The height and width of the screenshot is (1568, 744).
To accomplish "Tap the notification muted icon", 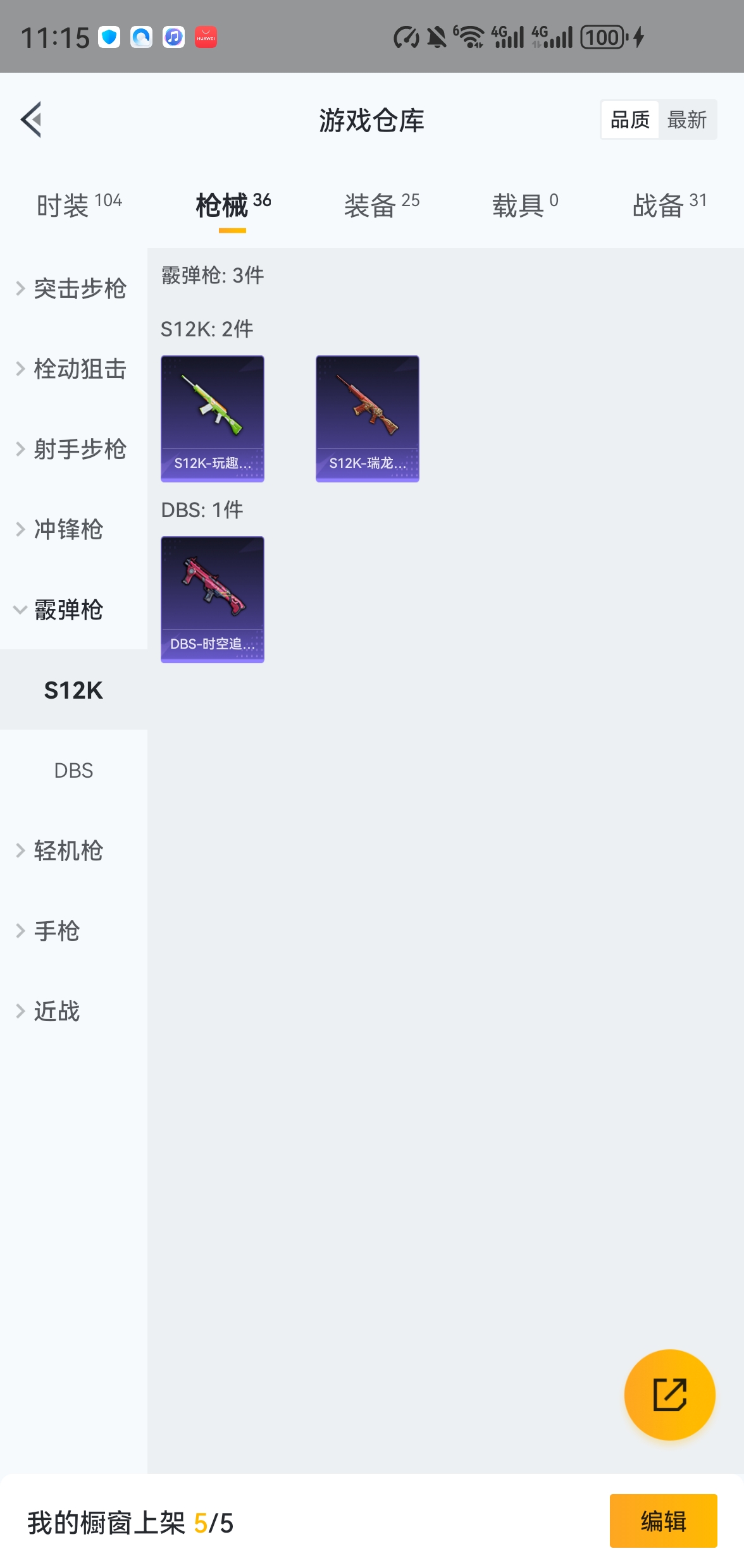I will pyautogui.click(x=435, y=37).
